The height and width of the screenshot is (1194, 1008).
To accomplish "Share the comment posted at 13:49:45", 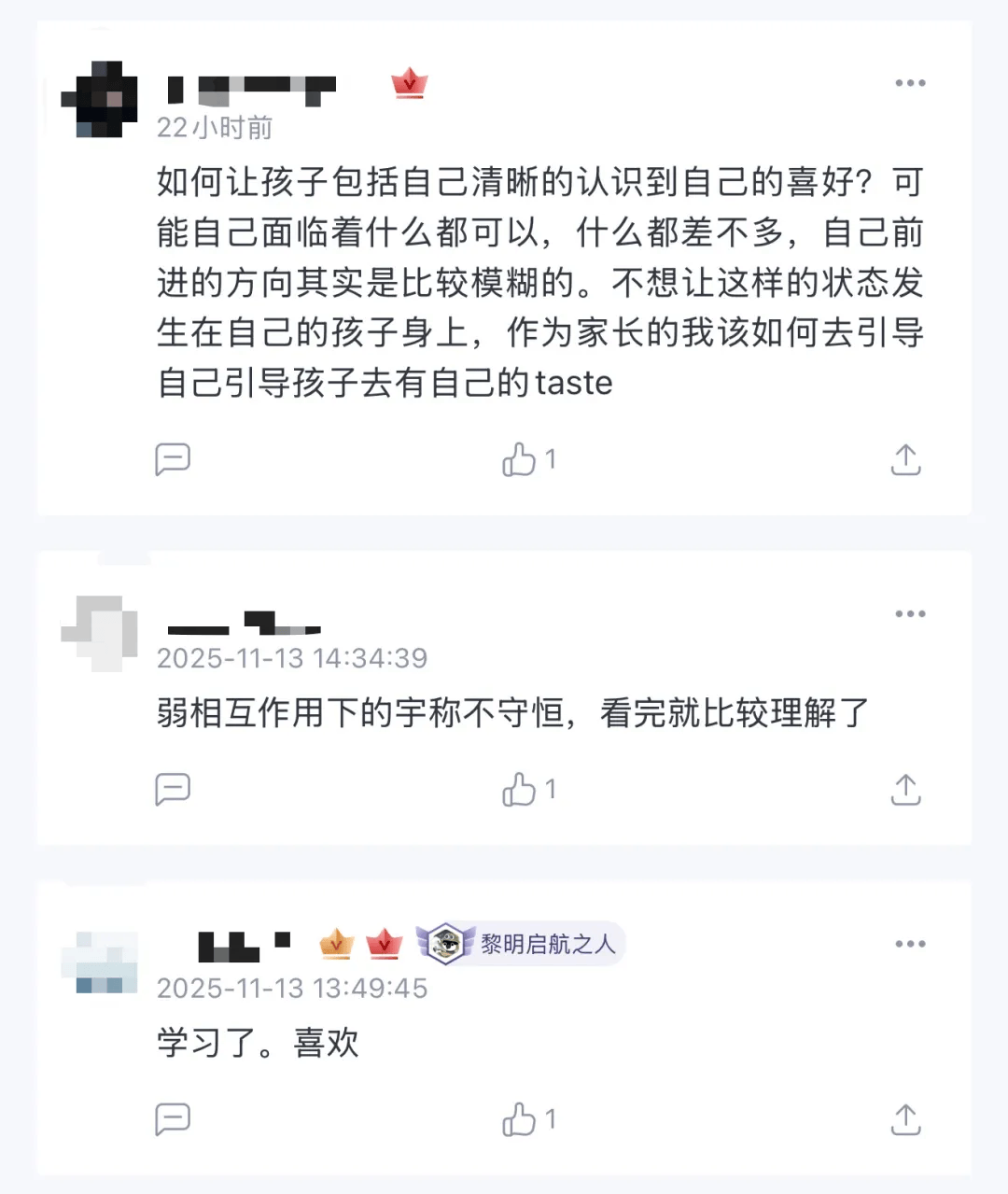I will (905, 1118).
